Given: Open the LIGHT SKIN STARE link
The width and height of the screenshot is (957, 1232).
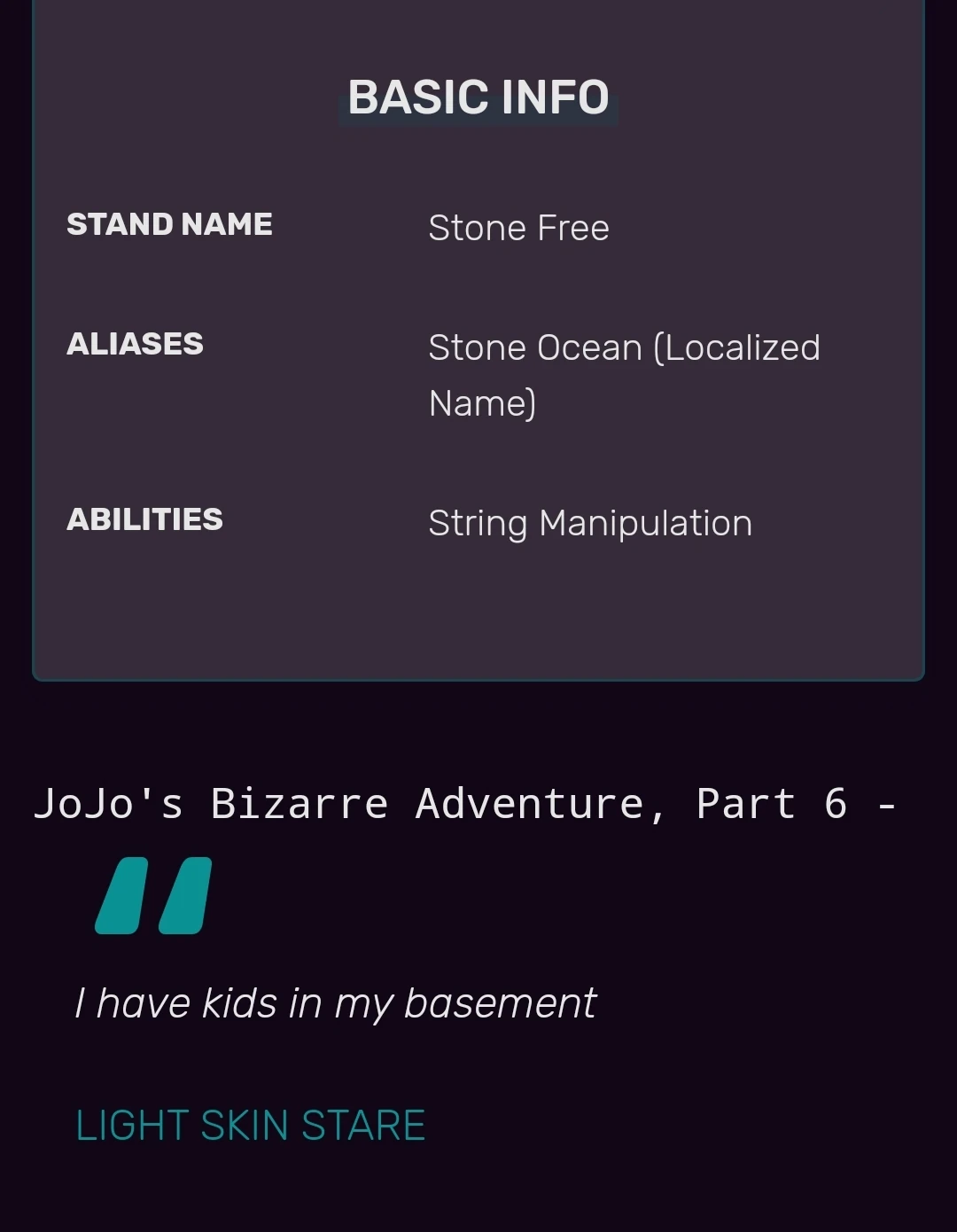Looking at the screenshot, I should [250, 1125].
